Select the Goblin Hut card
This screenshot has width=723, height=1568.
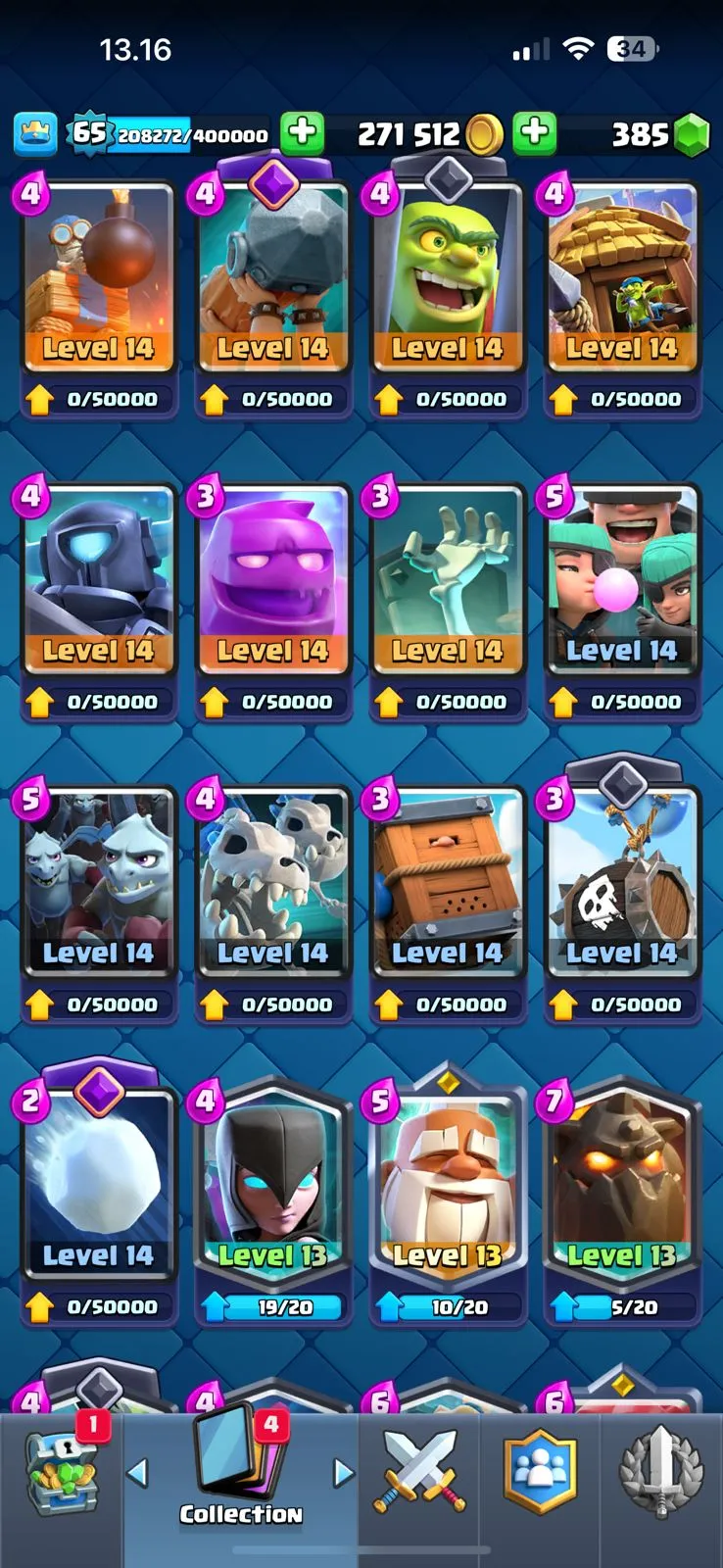coord(621,279)
